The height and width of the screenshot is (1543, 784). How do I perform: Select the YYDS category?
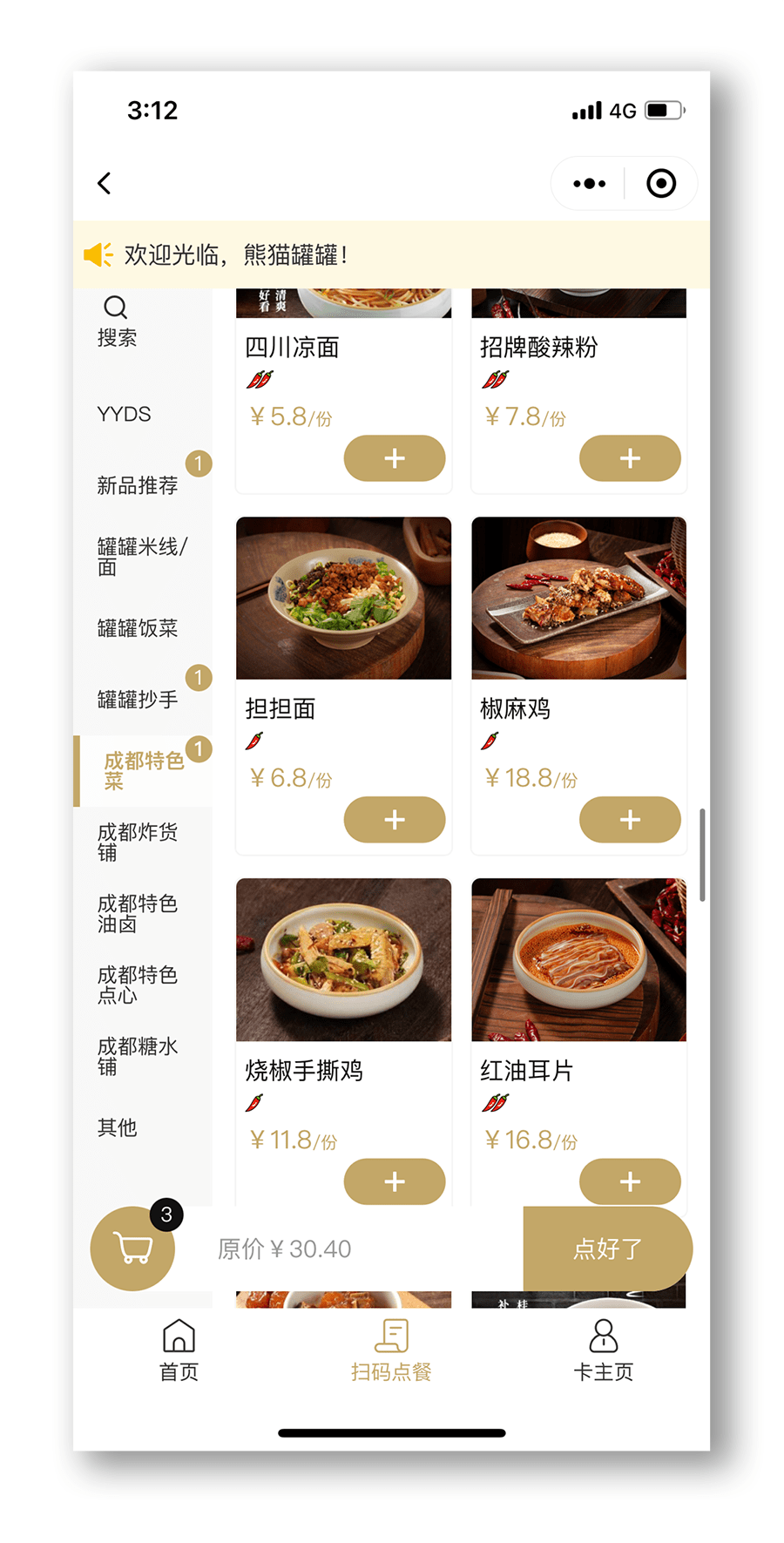click(124, 414)
